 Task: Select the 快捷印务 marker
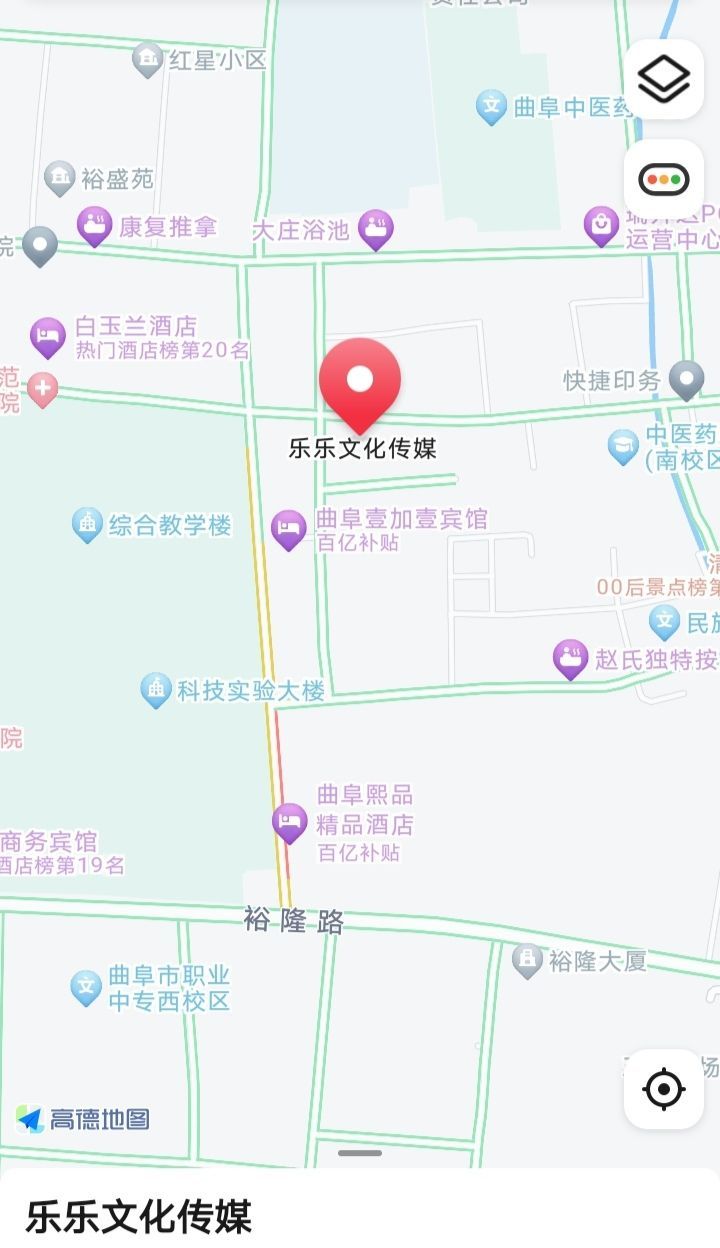[686, 380]
